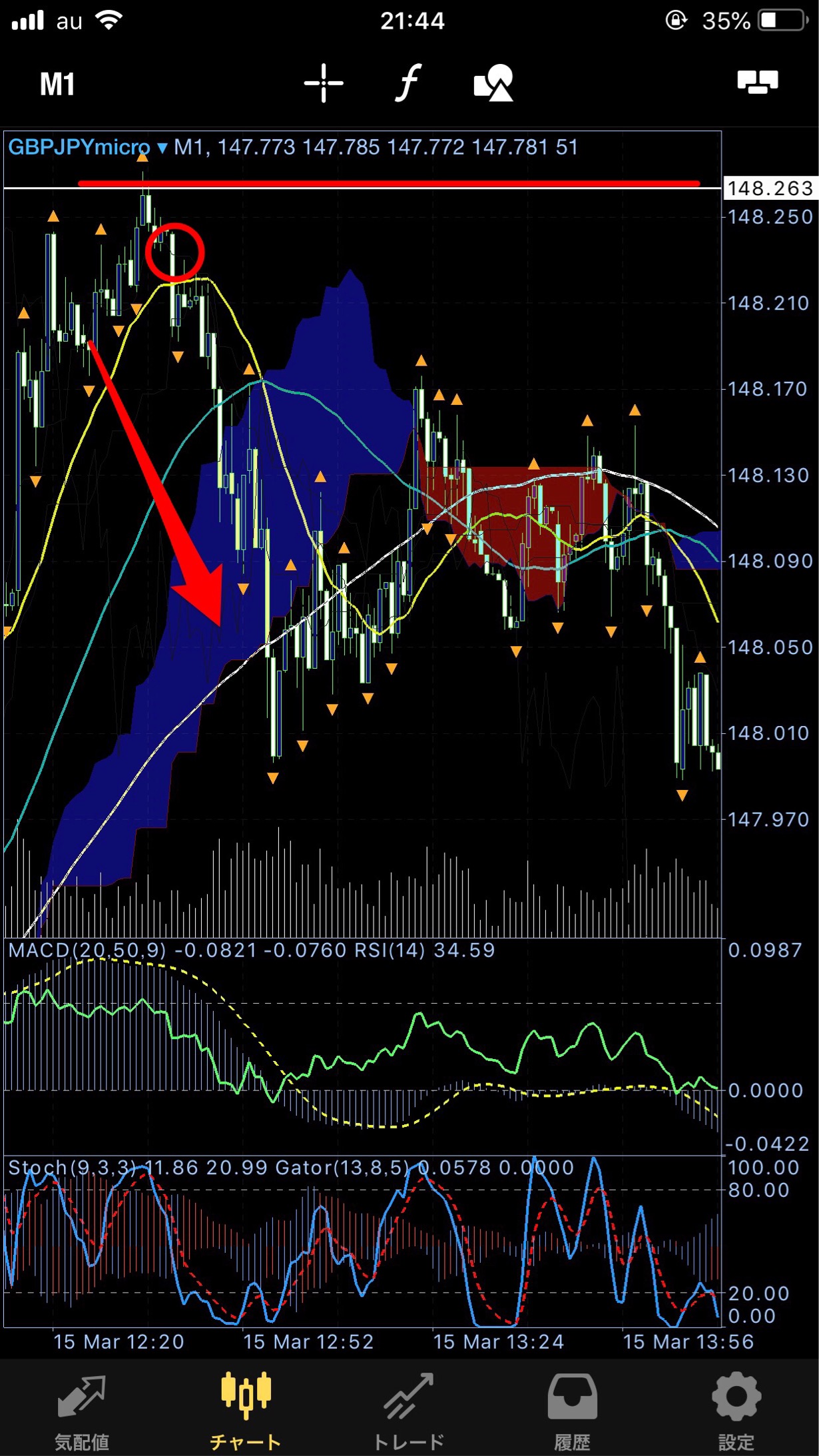This screenshot has width=819, height=1456.
Task: Open the trade panel icon at top right
Action: coord(758,82)
